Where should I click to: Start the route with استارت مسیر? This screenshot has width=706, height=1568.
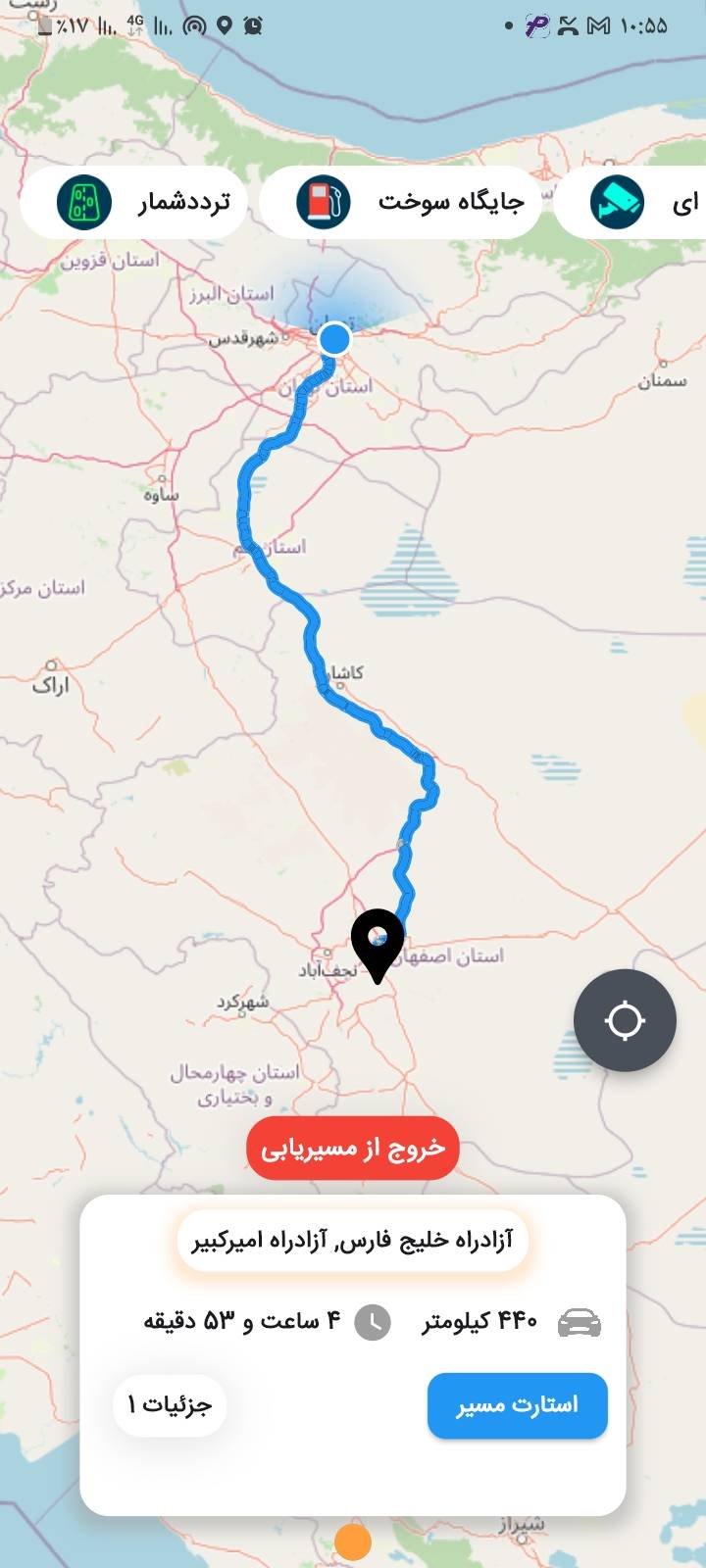517,1405
